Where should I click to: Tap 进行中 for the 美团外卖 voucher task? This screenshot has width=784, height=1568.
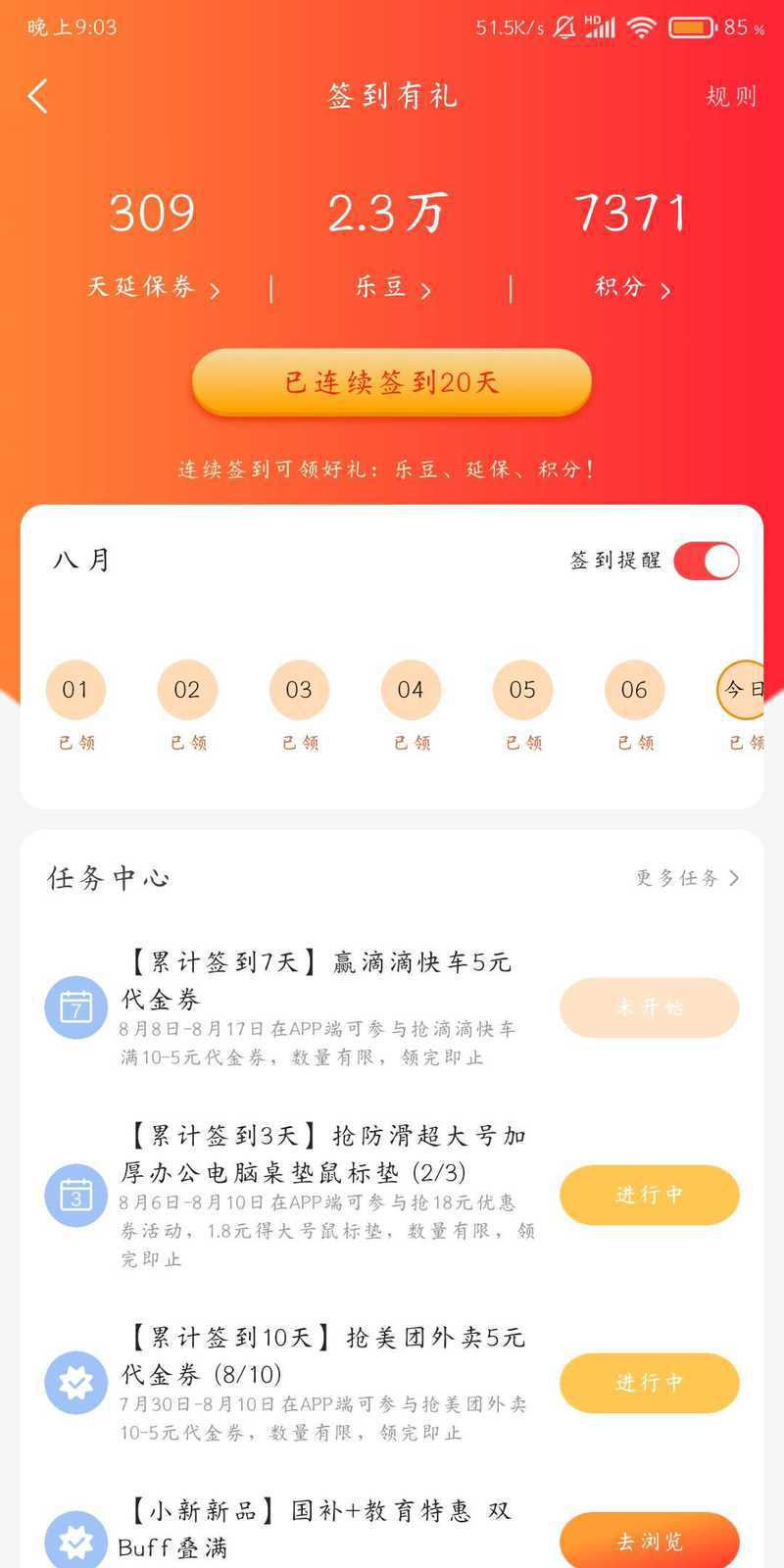coord(650,1383)
